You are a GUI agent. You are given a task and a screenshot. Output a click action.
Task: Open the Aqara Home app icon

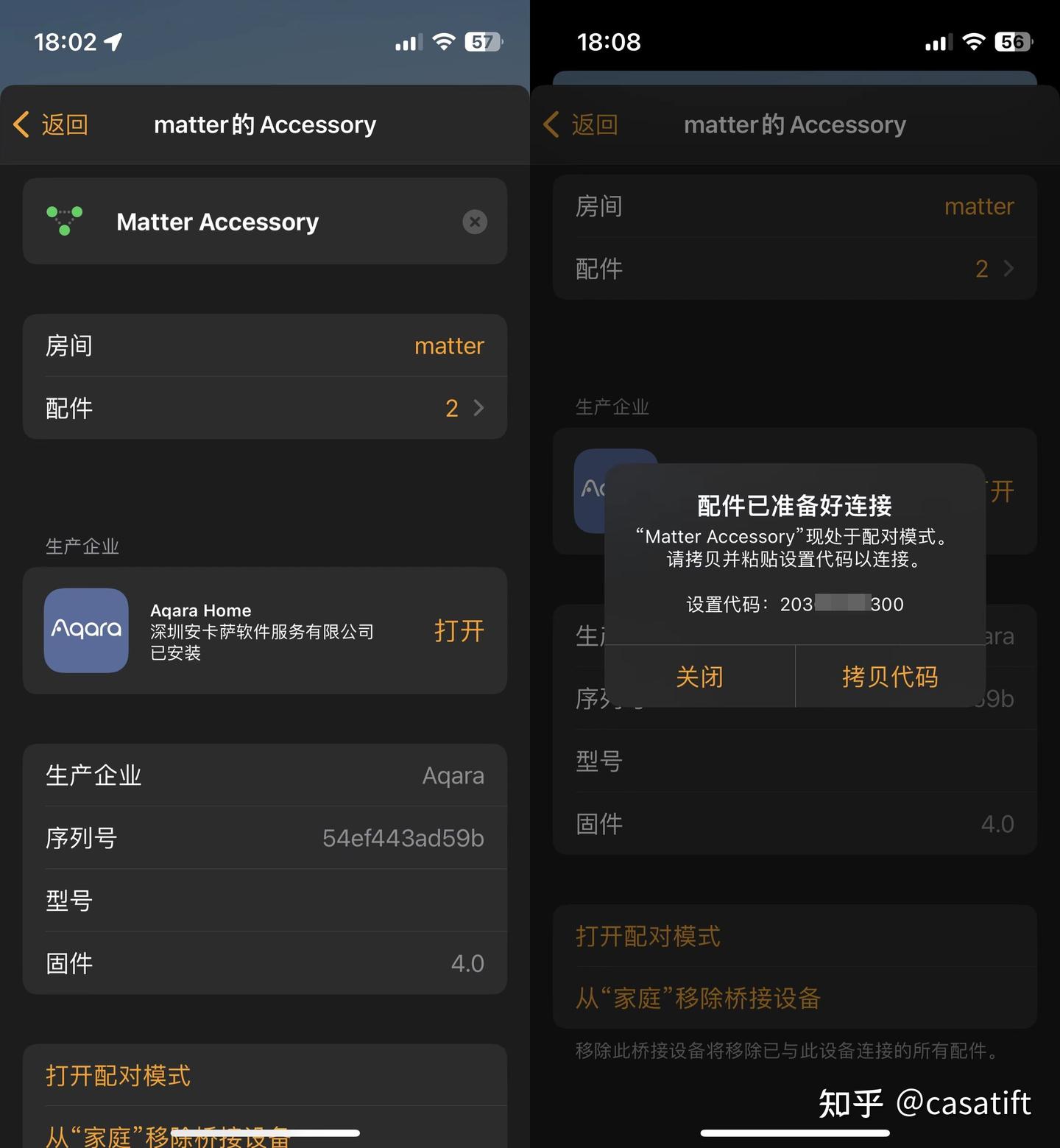click(x=86, y=631)
